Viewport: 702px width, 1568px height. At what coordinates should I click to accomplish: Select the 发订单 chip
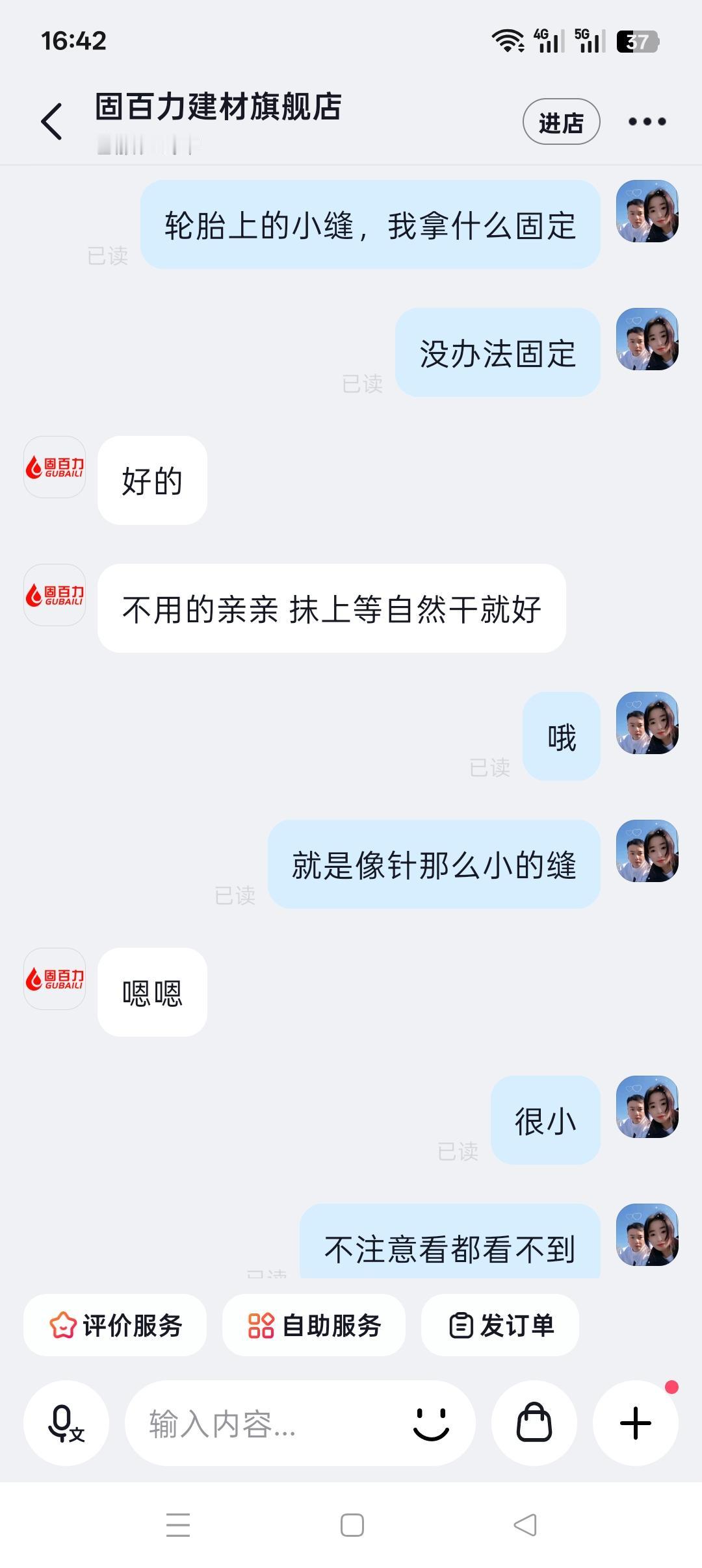click(x=500, y=1325)
